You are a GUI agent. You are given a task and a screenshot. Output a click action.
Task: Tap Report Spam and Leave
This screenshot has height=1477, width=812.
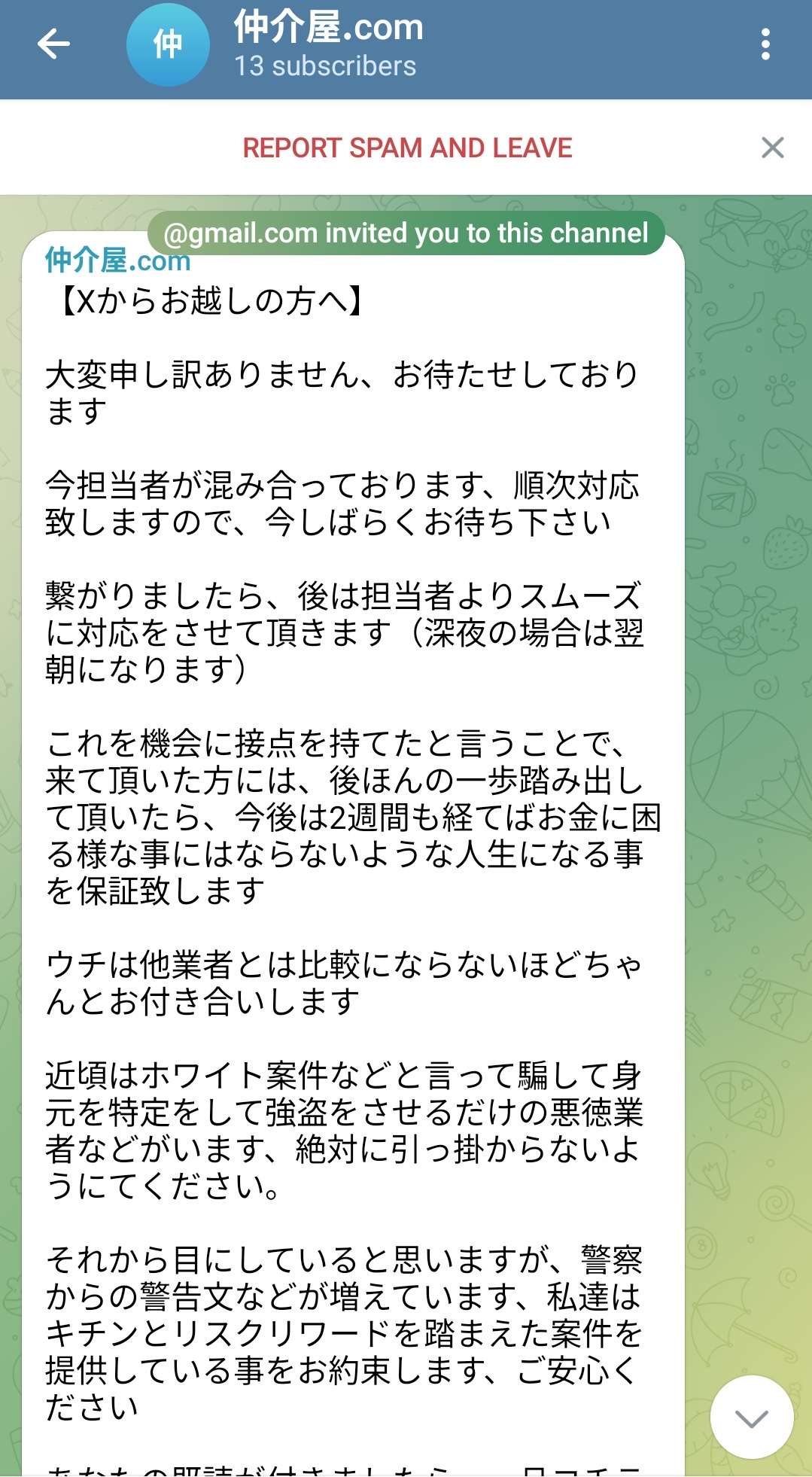tap(407, 148)
